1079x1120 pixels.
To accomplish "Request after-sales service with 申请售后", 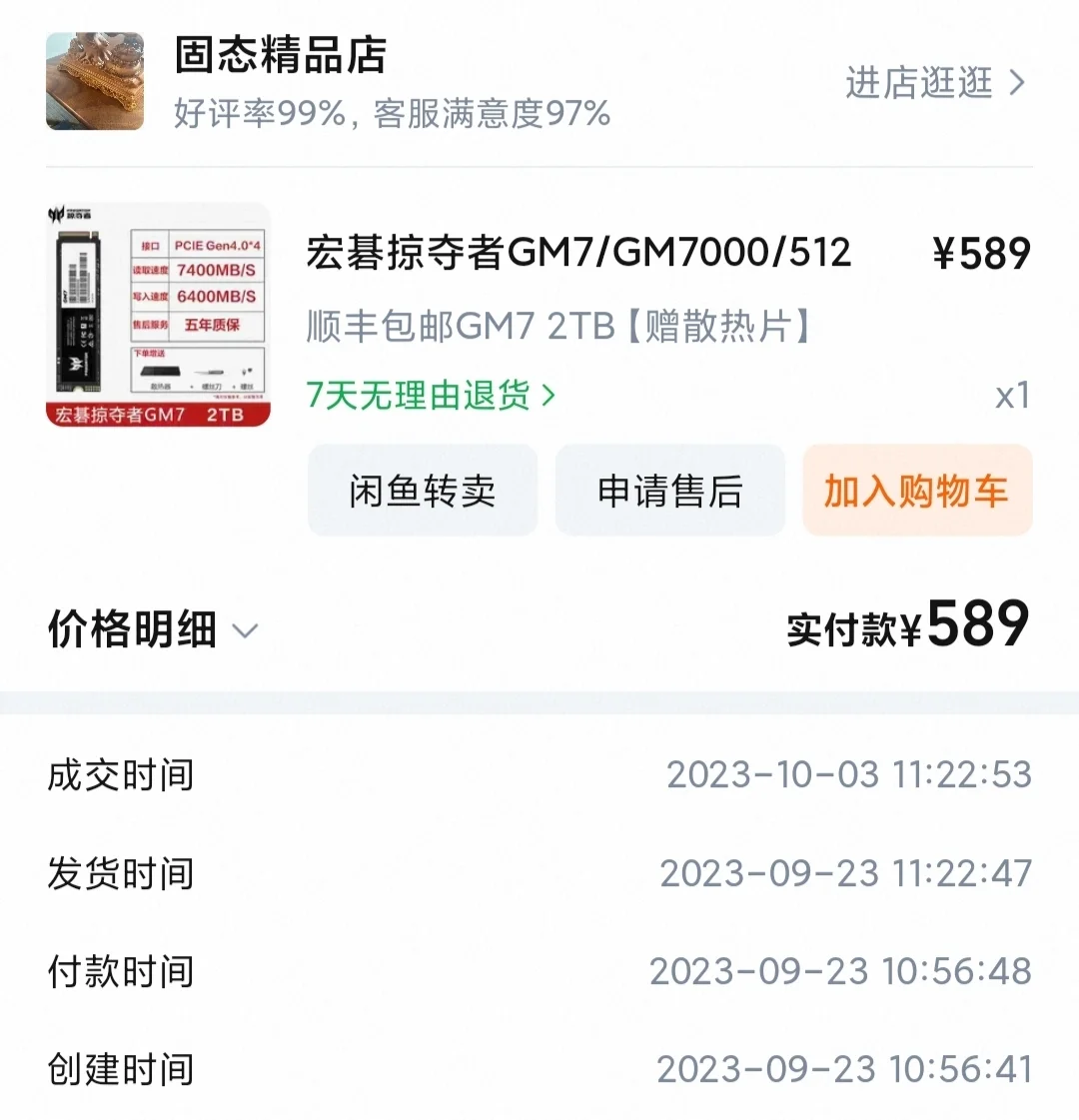I will point(669,491).
